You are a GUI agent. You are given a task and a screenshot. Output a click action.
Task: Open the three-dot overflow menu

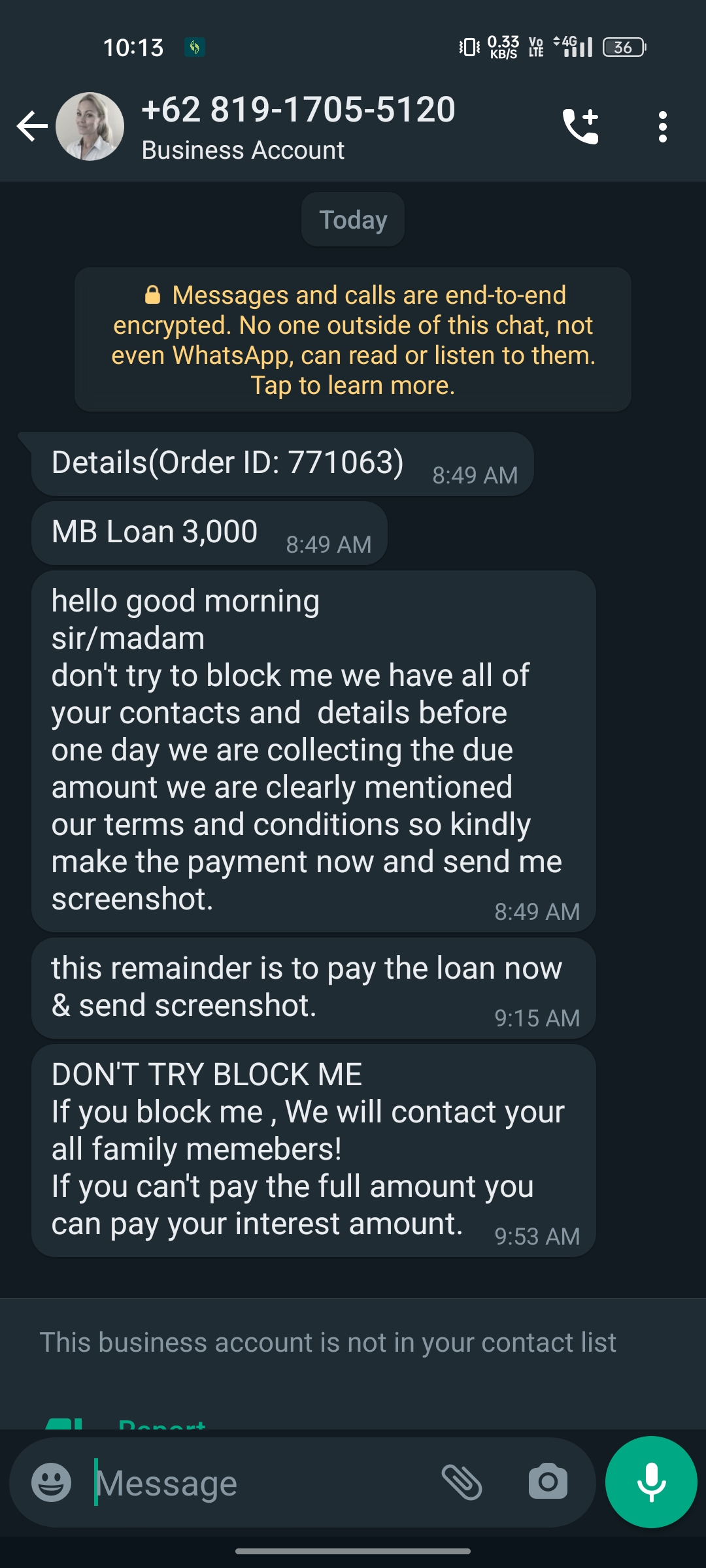point(663,126)
